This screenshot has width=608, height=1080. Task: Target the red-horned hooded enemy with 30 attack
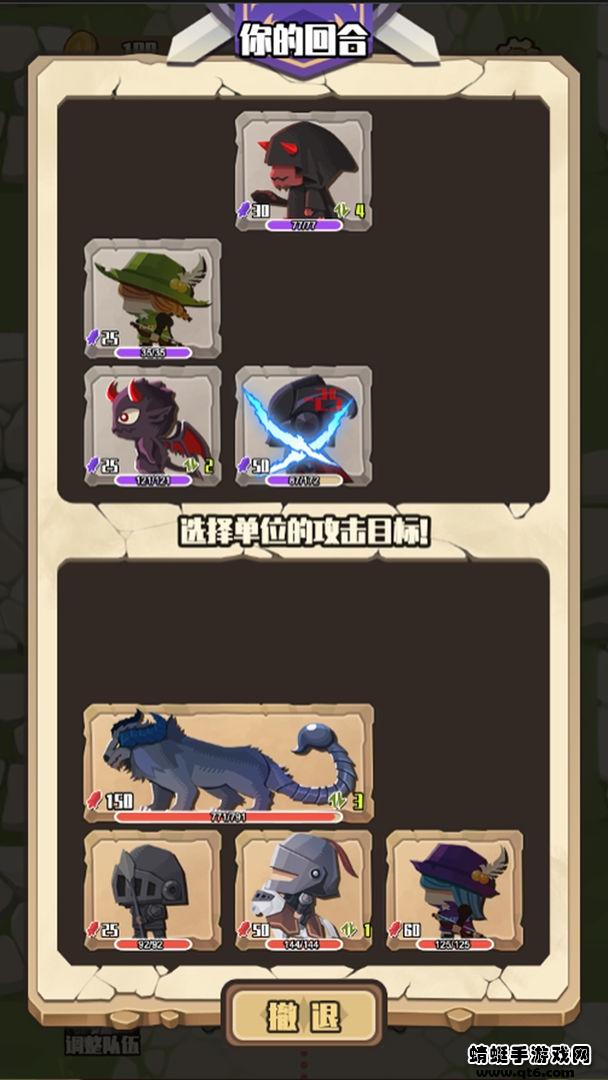click(x=303, y=172)
